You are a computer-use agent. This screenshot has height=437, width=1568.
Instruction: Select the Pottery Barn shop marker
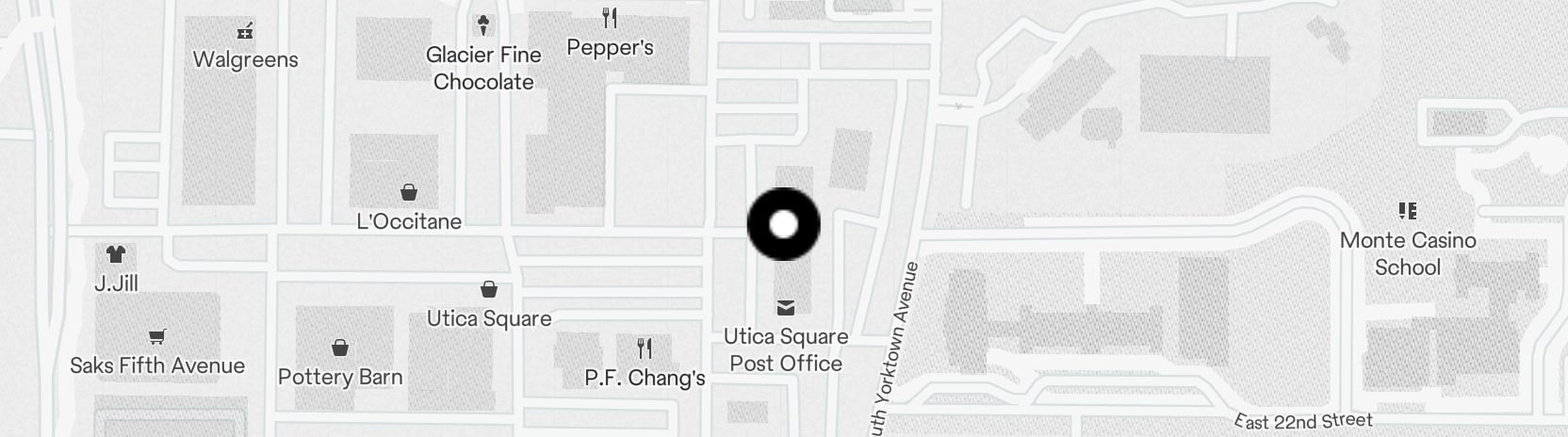tap(340, 348)
